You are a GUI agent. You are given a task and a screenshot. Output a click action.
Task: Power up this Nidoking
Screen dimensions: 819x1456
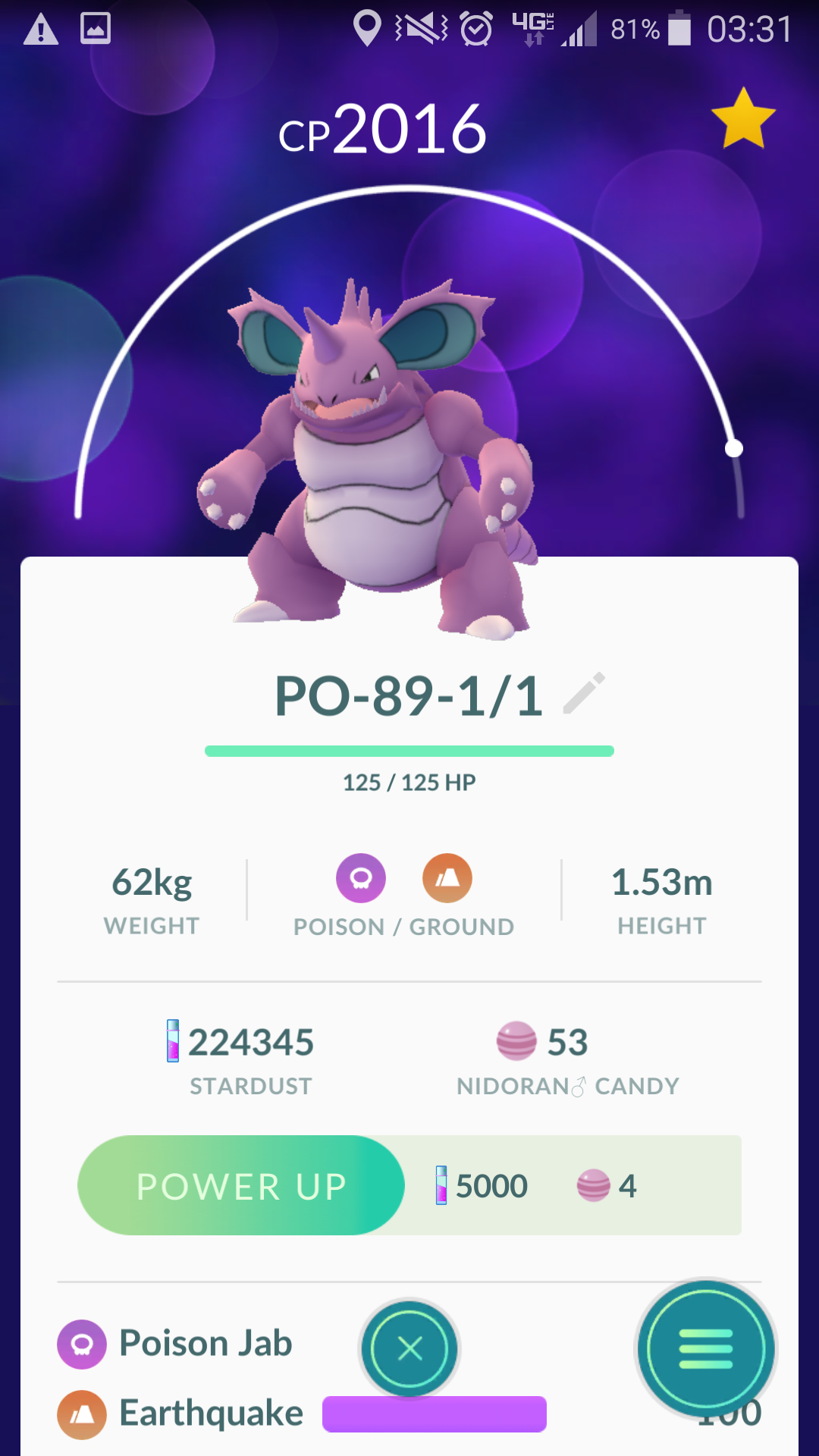(x=241, y=1185)
